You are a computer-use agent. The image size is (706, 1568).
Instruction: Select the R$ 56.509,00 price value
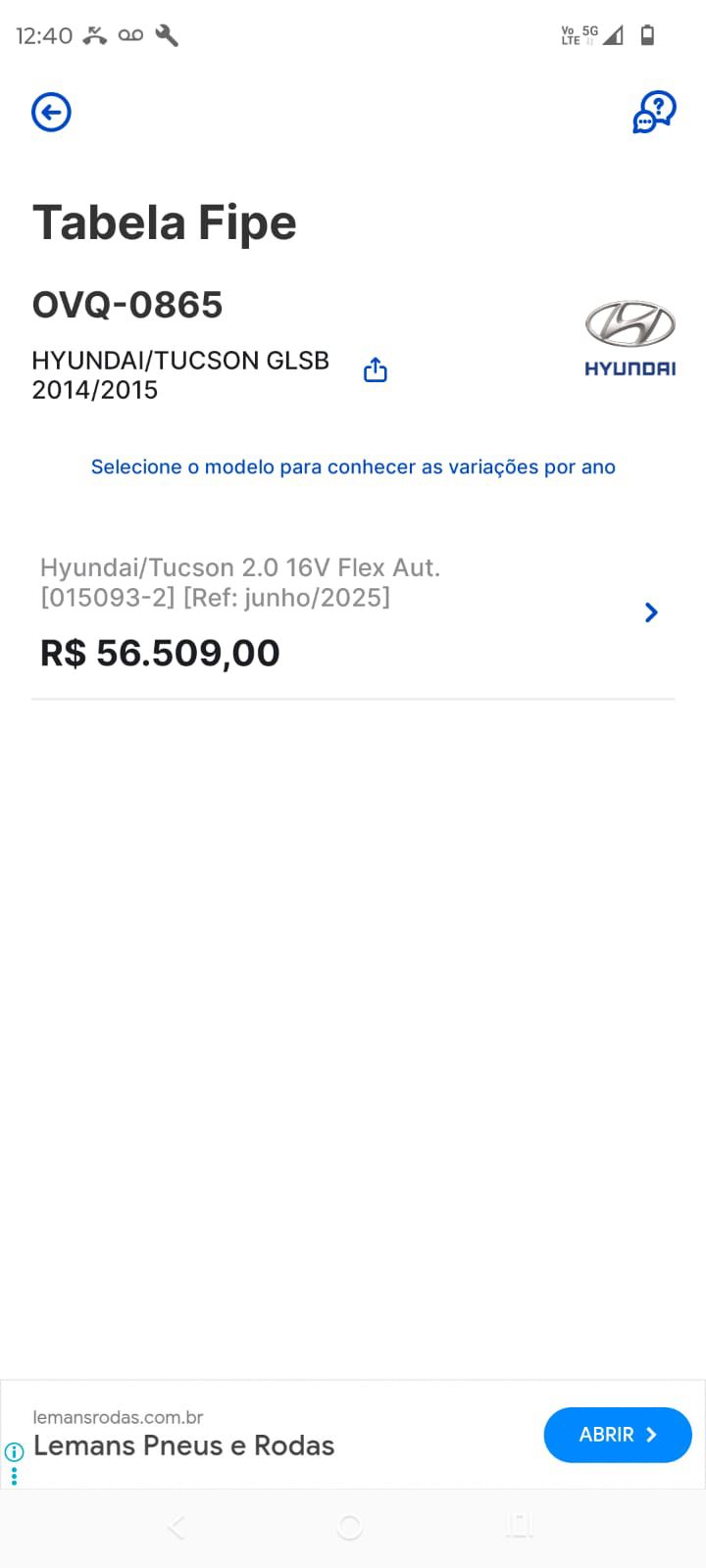pos(158,653)
